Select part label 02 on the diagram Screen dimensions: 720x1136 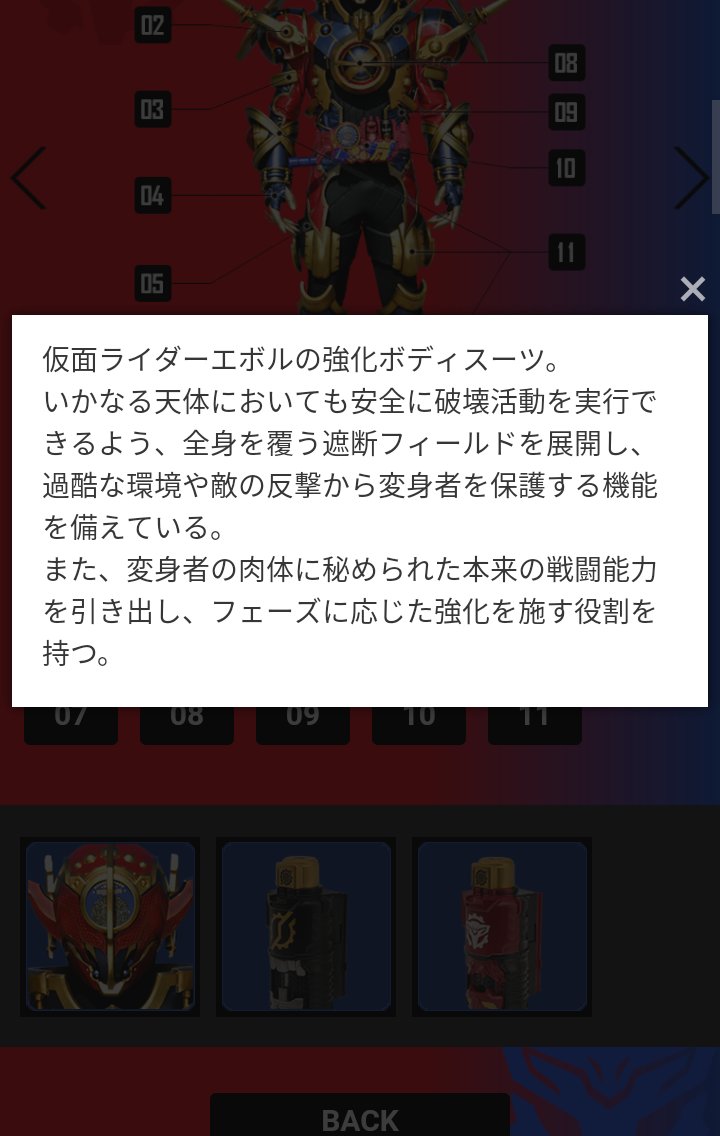pyautogui.click(x=152, y=25)
